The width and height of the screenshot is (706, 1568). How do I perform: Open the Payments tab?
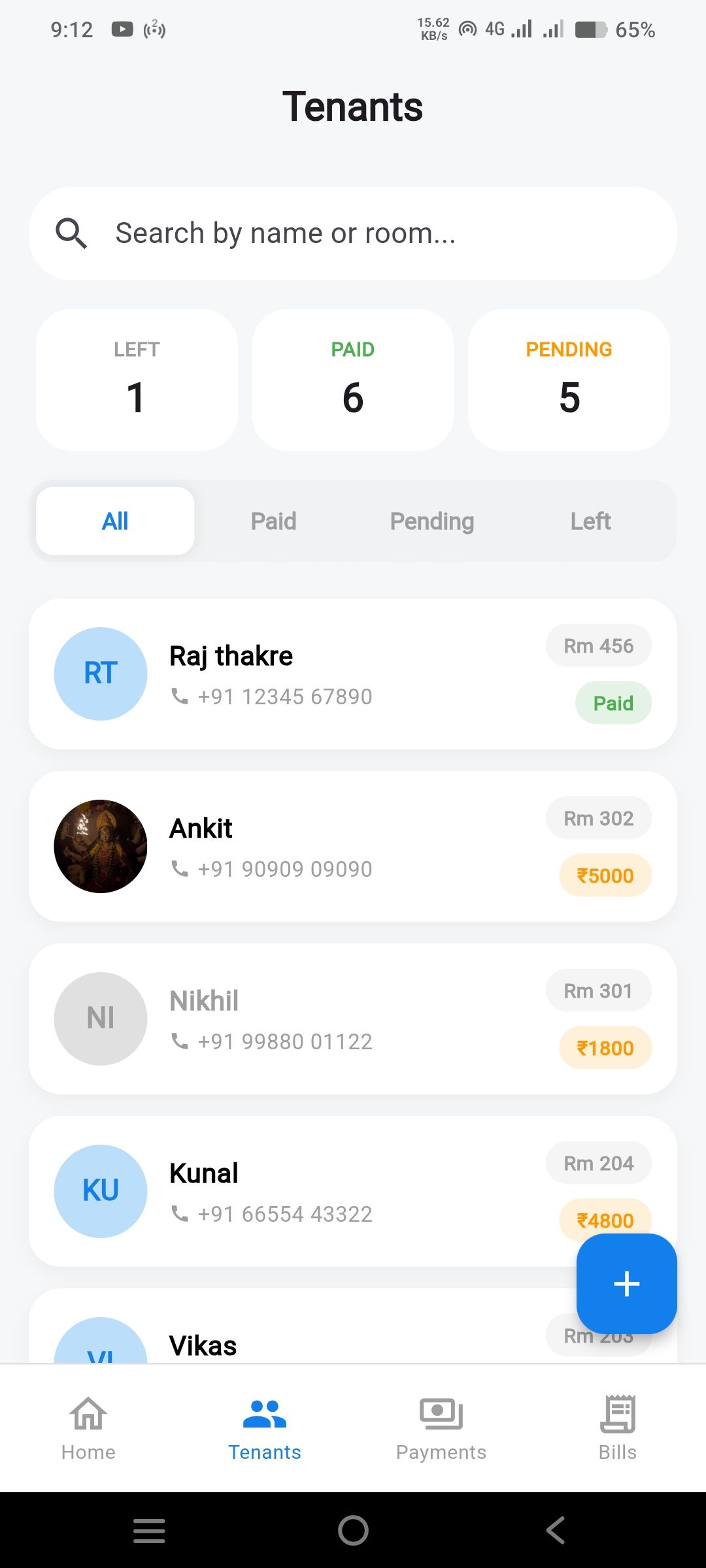click(x=441, y=1429)
